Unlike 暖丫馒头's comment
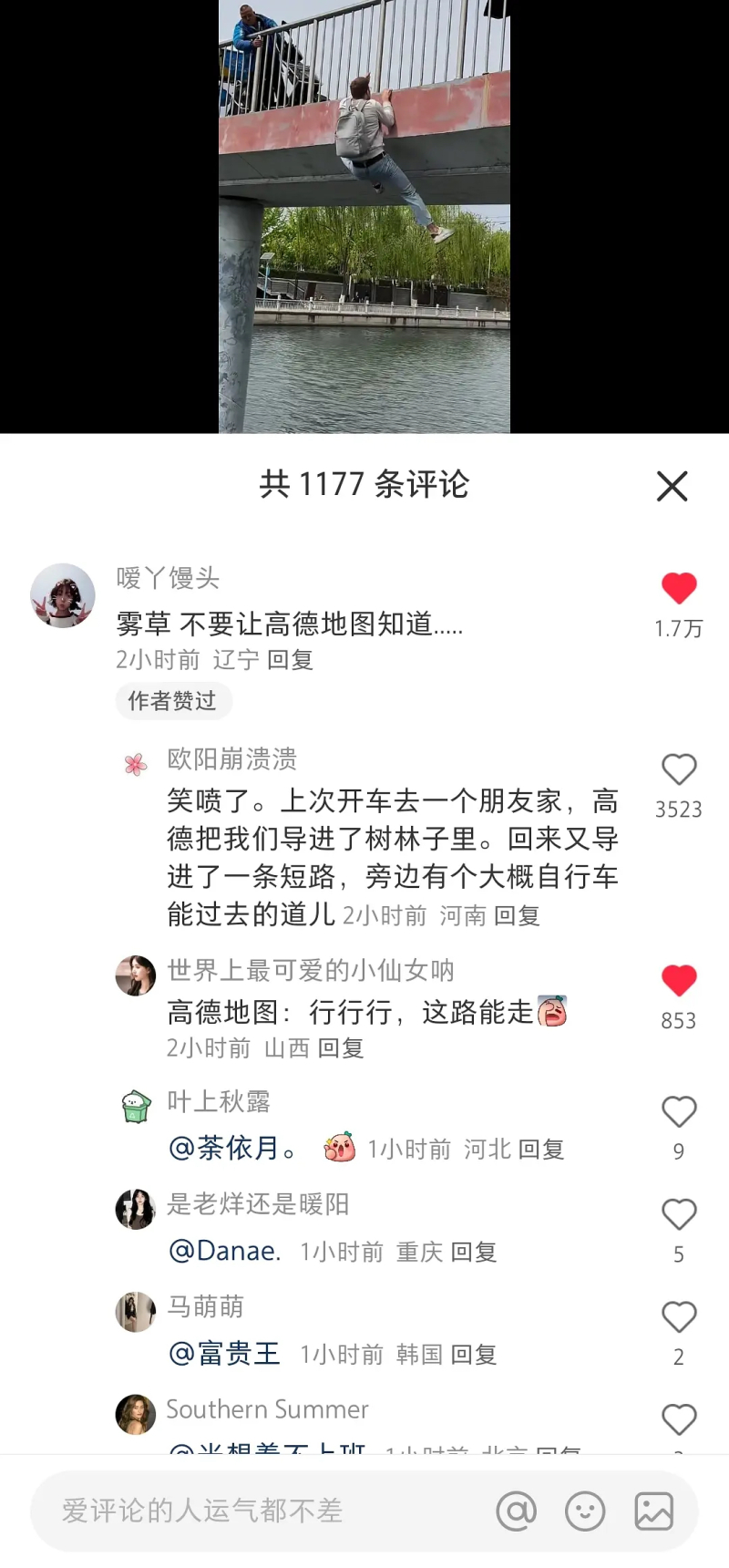Image resolution: width=729 pixels, height=1568 pixels. click(679, 589)
